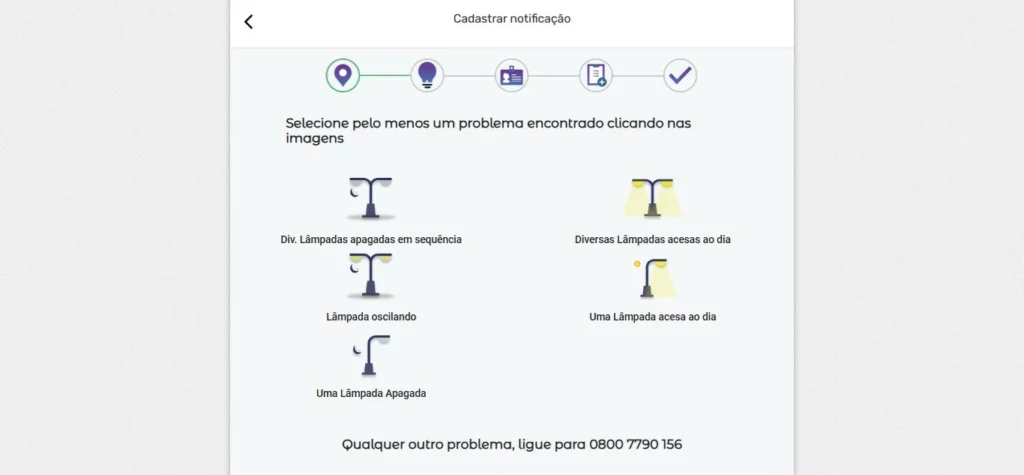This screenshot has width=1024, height=475.
Task: Go back from Cadastrar notificação
Action: tap(249, 21)
